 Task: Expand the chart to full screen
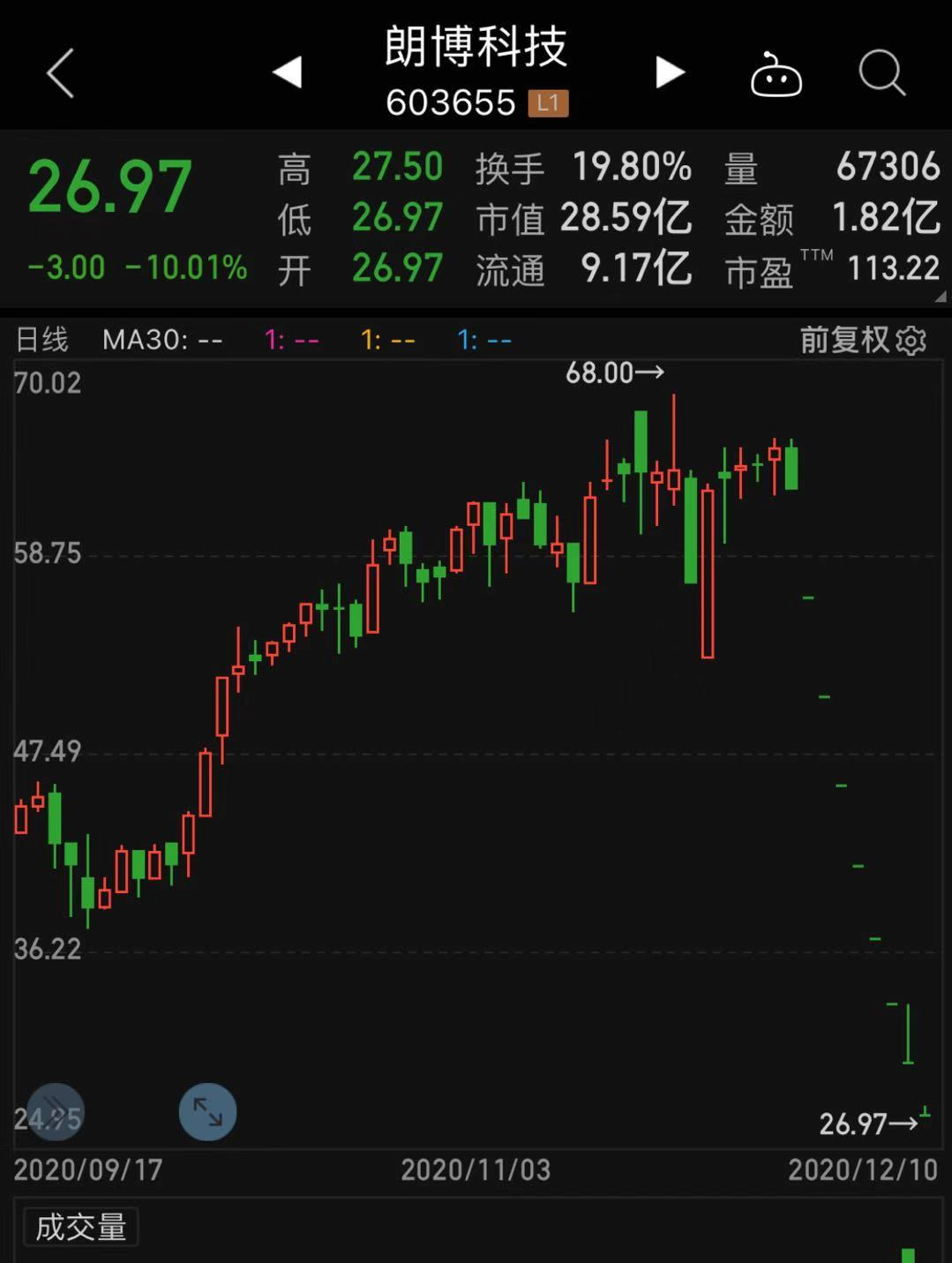(207, 1112)
